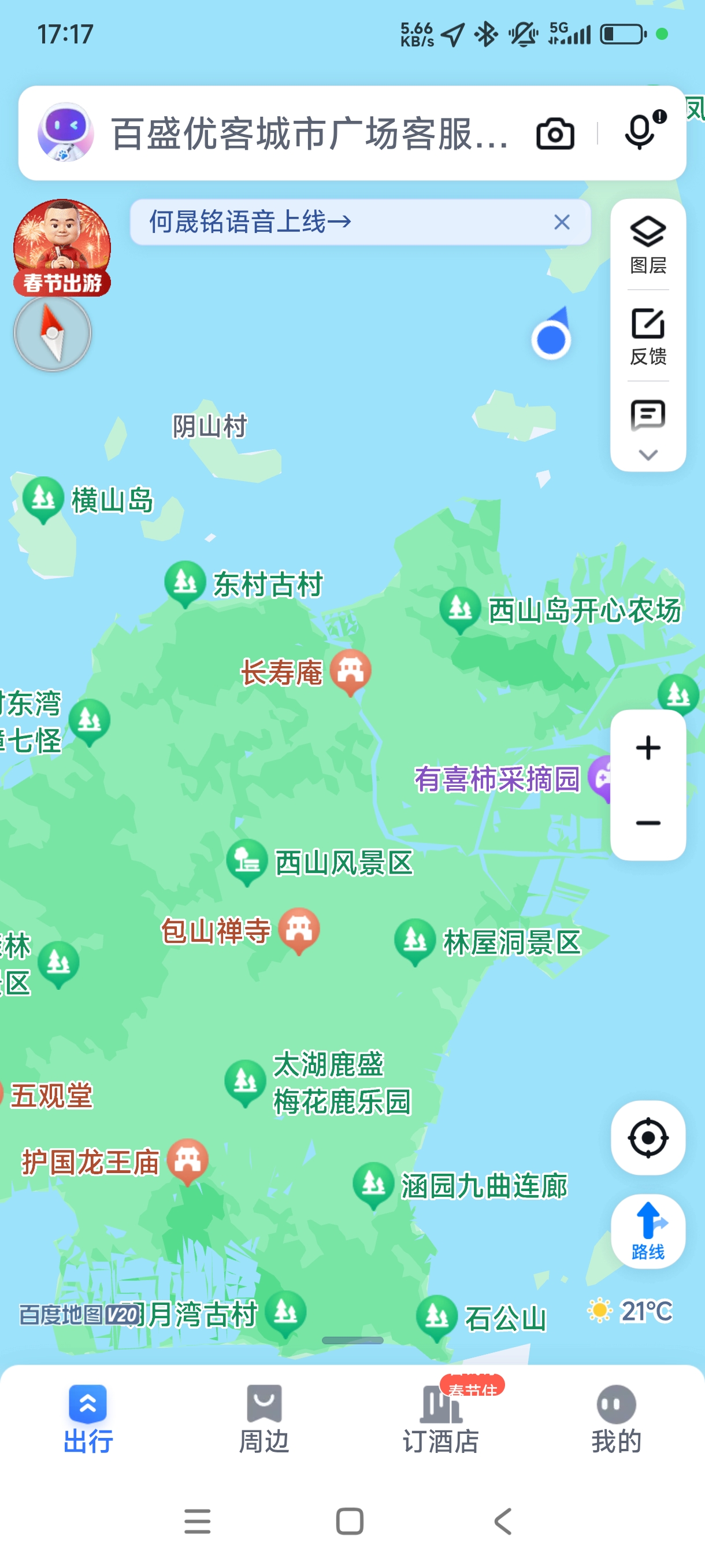Reset map orientation with compass
Screen dimensions: 705x1568
pos(53,333)
